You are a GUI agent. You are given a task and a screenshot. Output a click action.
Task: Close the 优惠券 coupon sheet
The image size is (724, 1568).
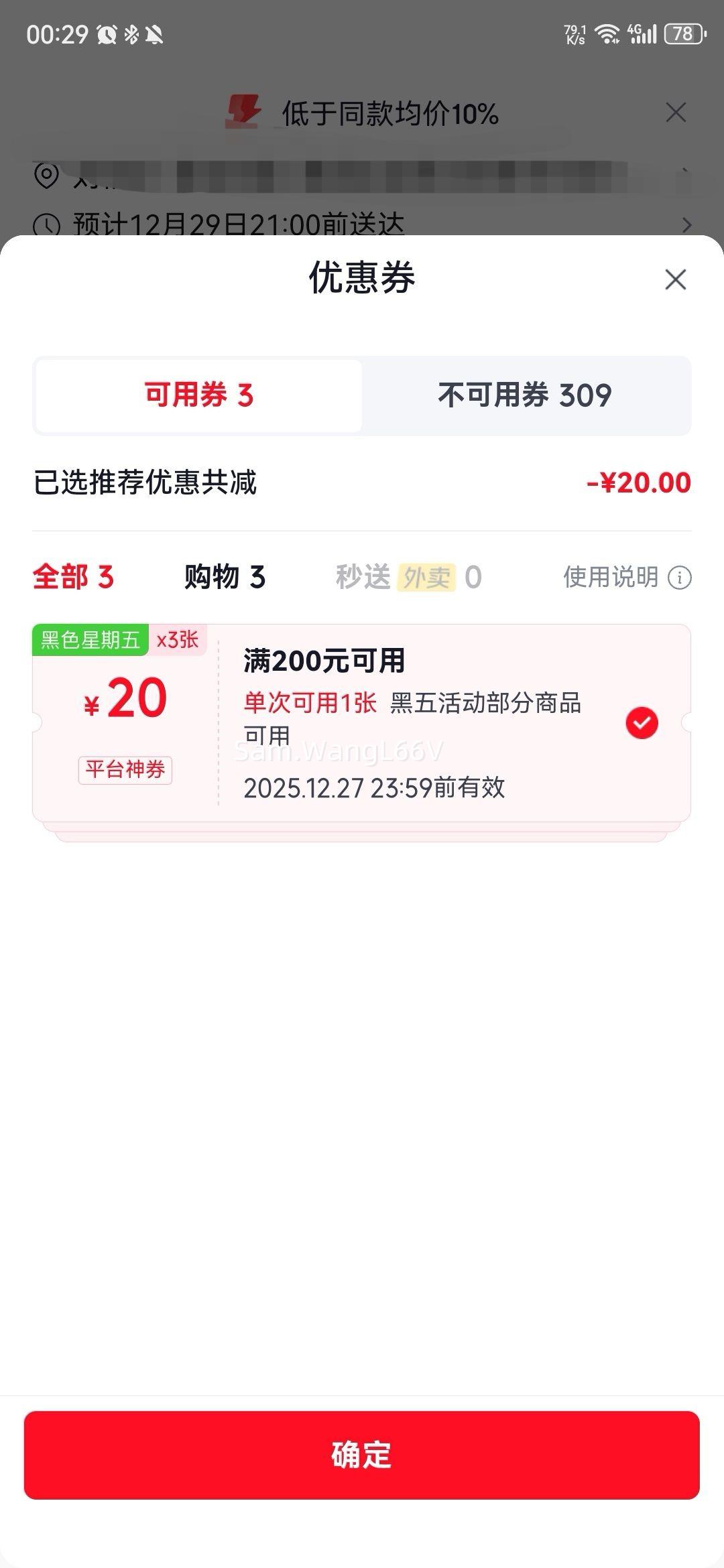675,279
